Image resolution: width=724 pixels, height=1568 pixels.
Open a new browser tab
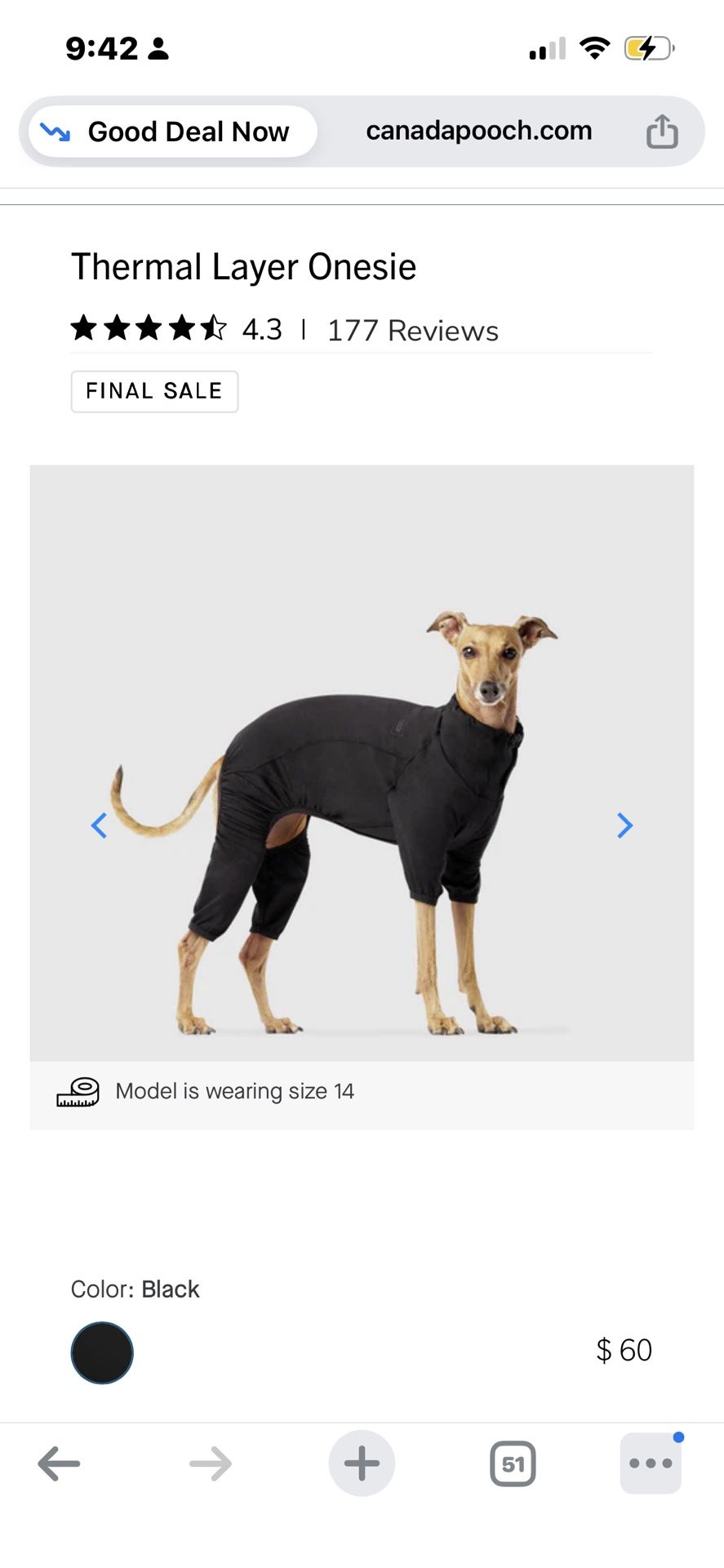362,1463
